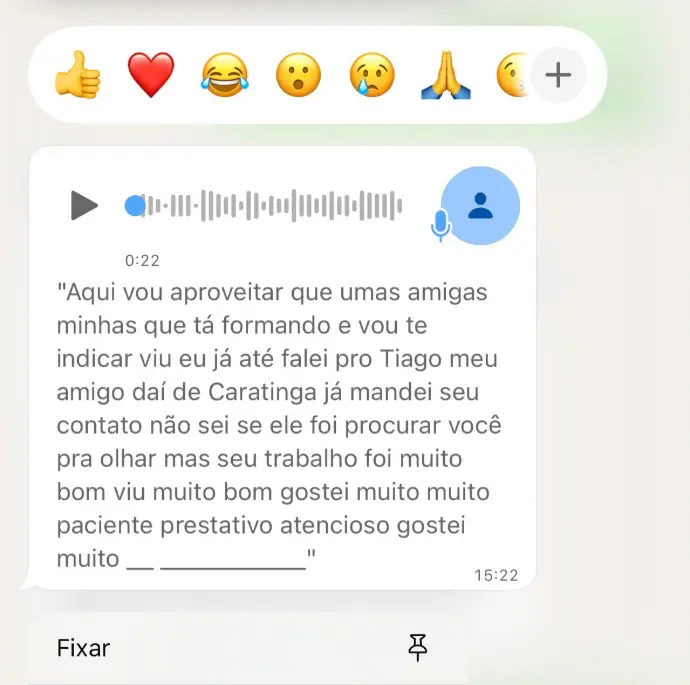Screen dimensions: 690x685
Task: Tap the voice message waveform
Action: pos(270,206)
